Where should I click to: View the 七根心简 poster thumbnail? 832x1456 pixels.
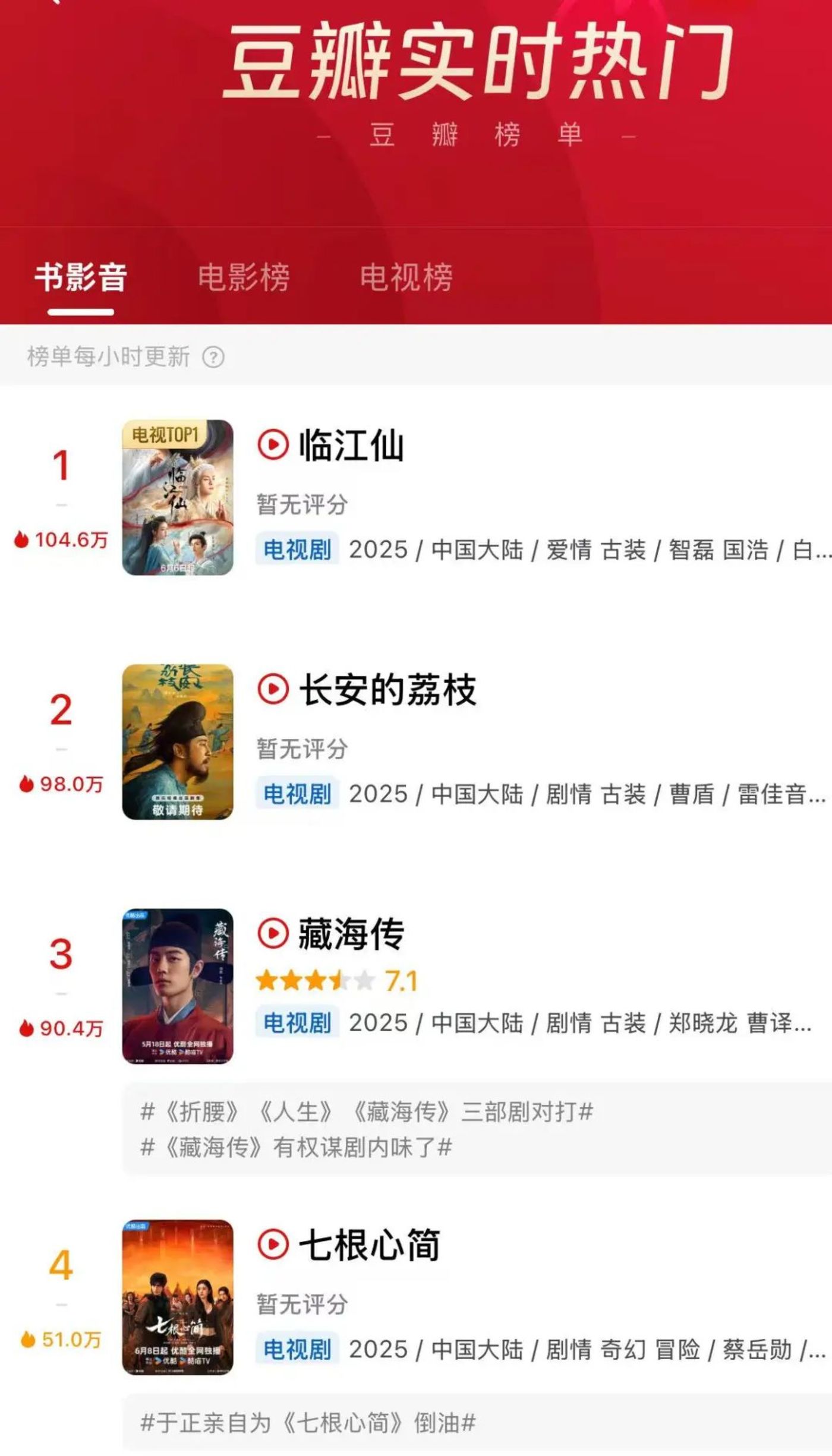click(x=178, y=1297)
